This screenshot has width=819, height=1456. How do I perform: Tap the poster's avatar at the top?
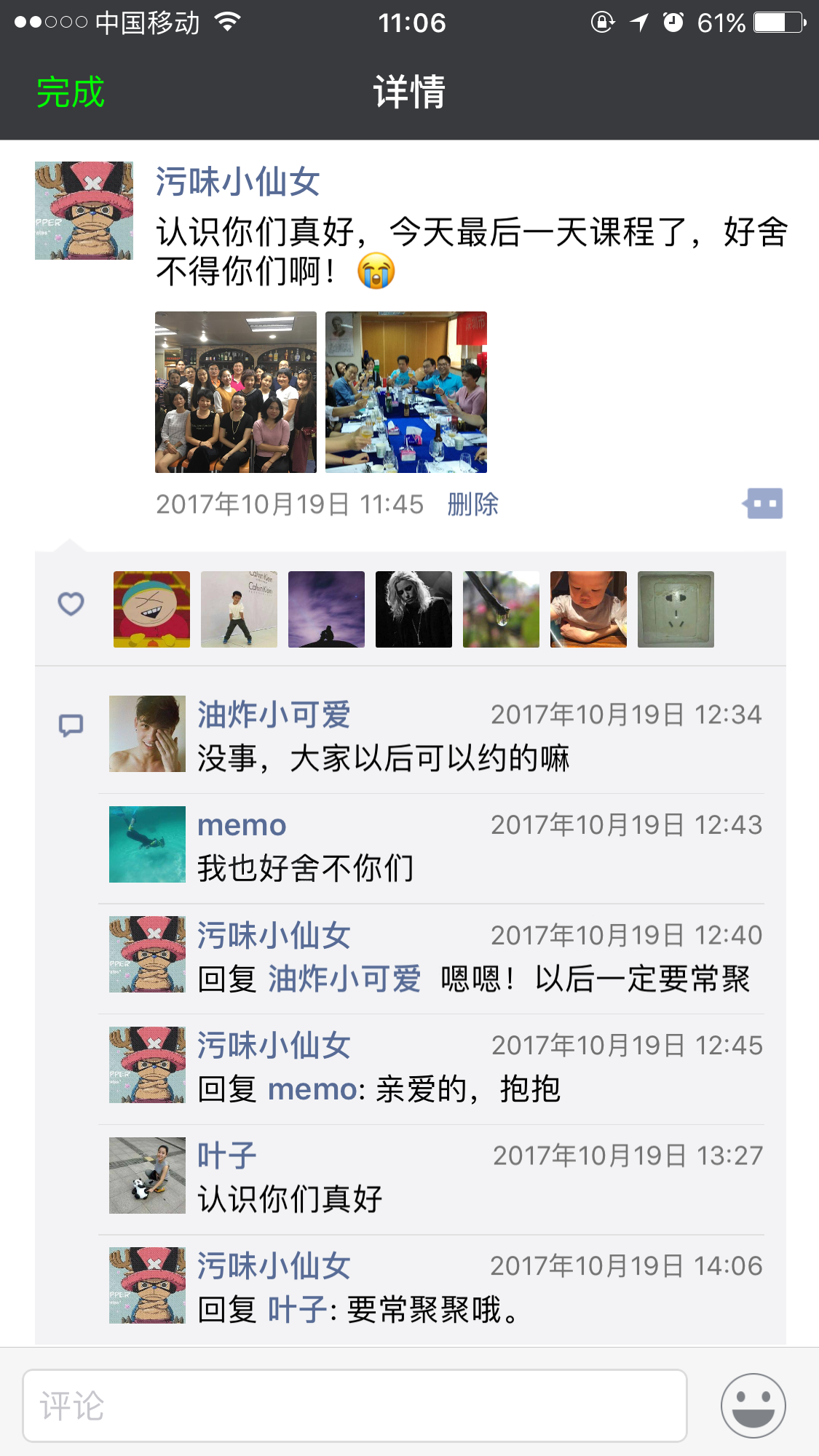click(84, 210)
